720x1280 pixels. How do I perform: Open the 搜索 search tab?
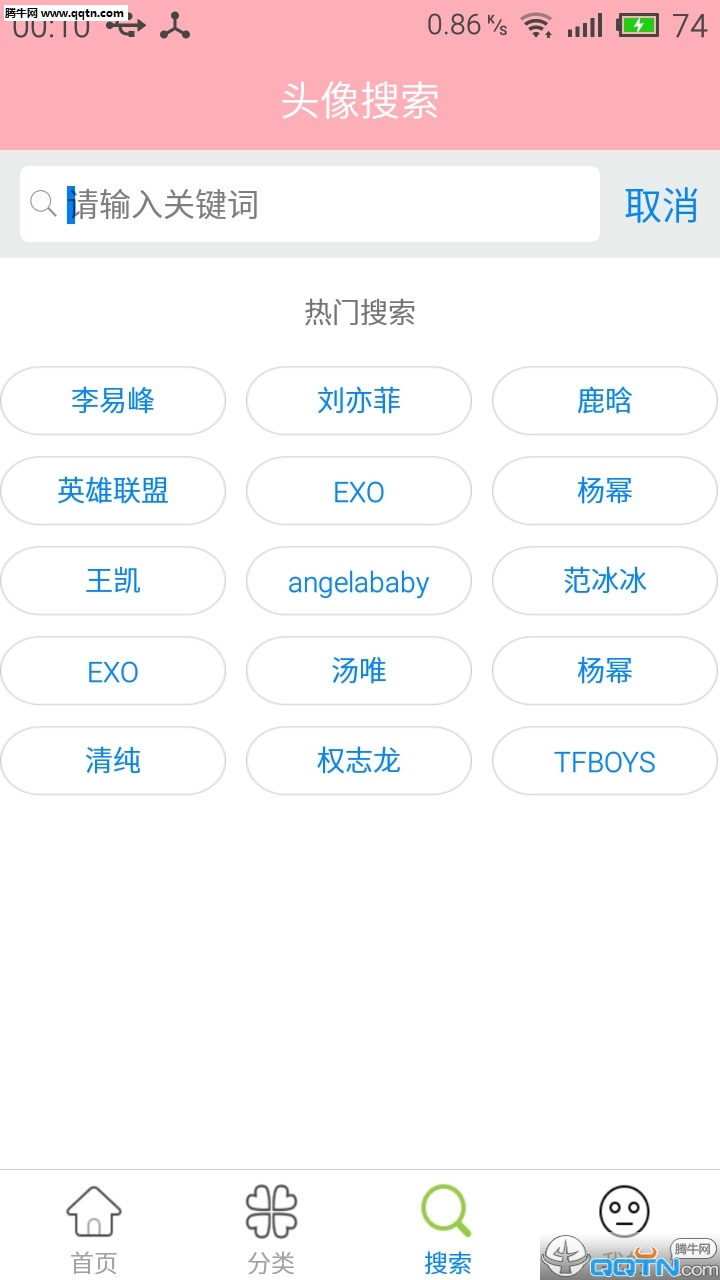coord(447,1228)
